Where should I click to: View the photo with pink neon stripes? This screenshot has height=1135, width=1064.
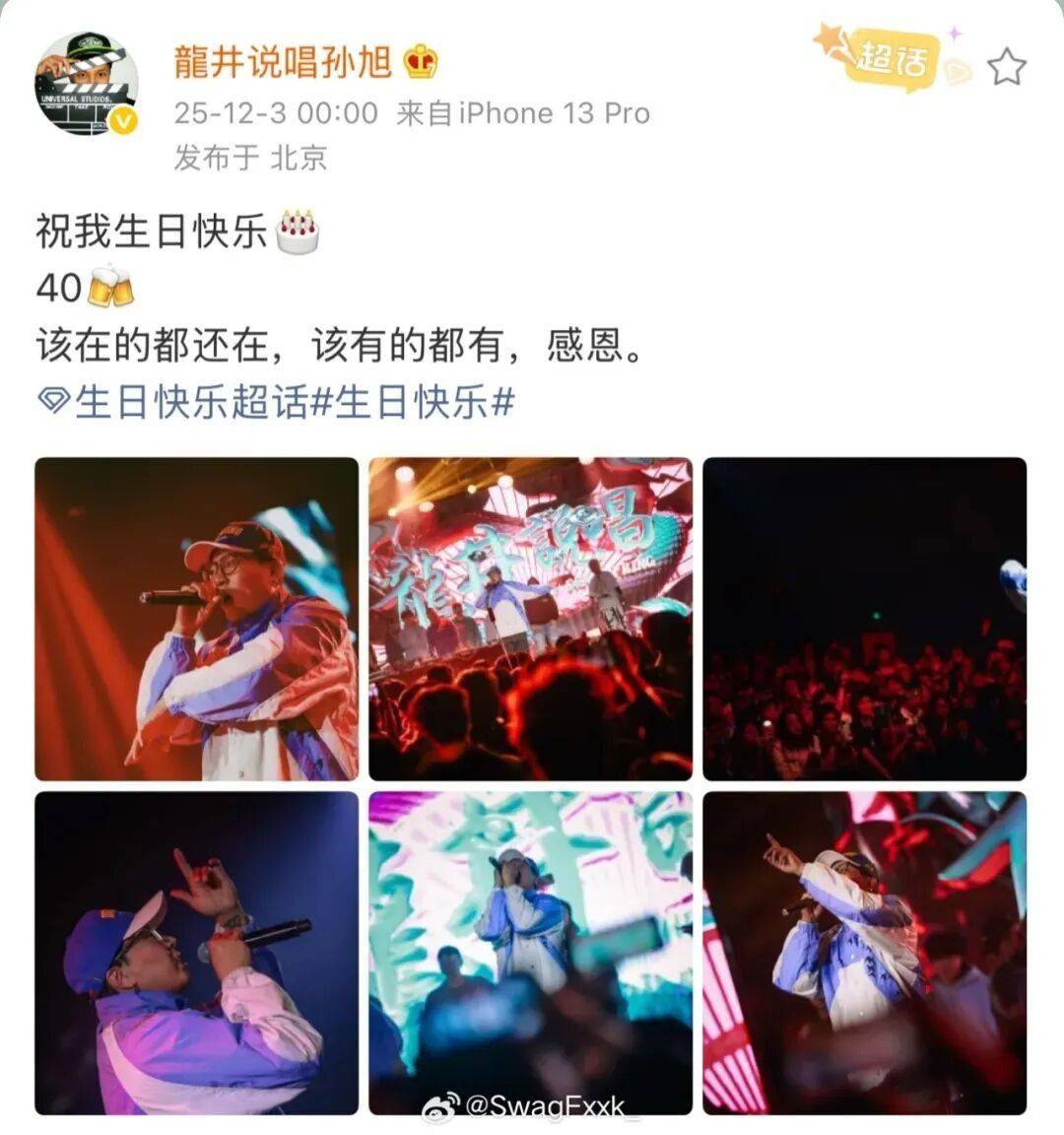[x=864, y=953]
